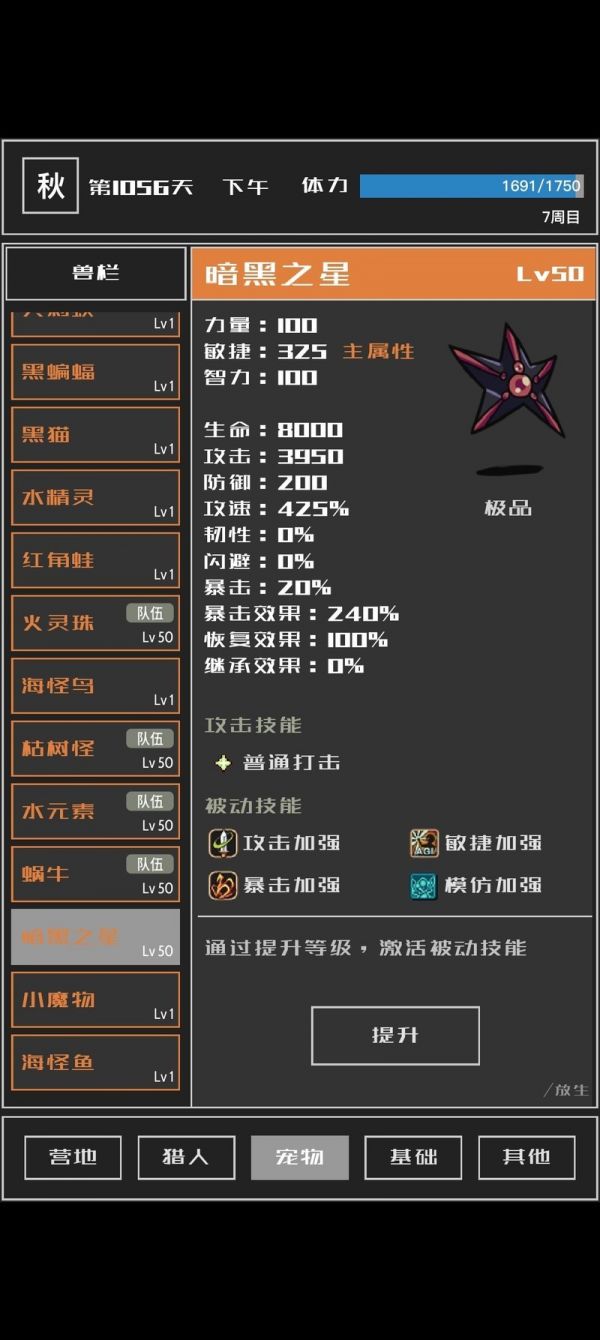
Task: View the 攻击加强 passive skill
Action: (x=275, y=843)
